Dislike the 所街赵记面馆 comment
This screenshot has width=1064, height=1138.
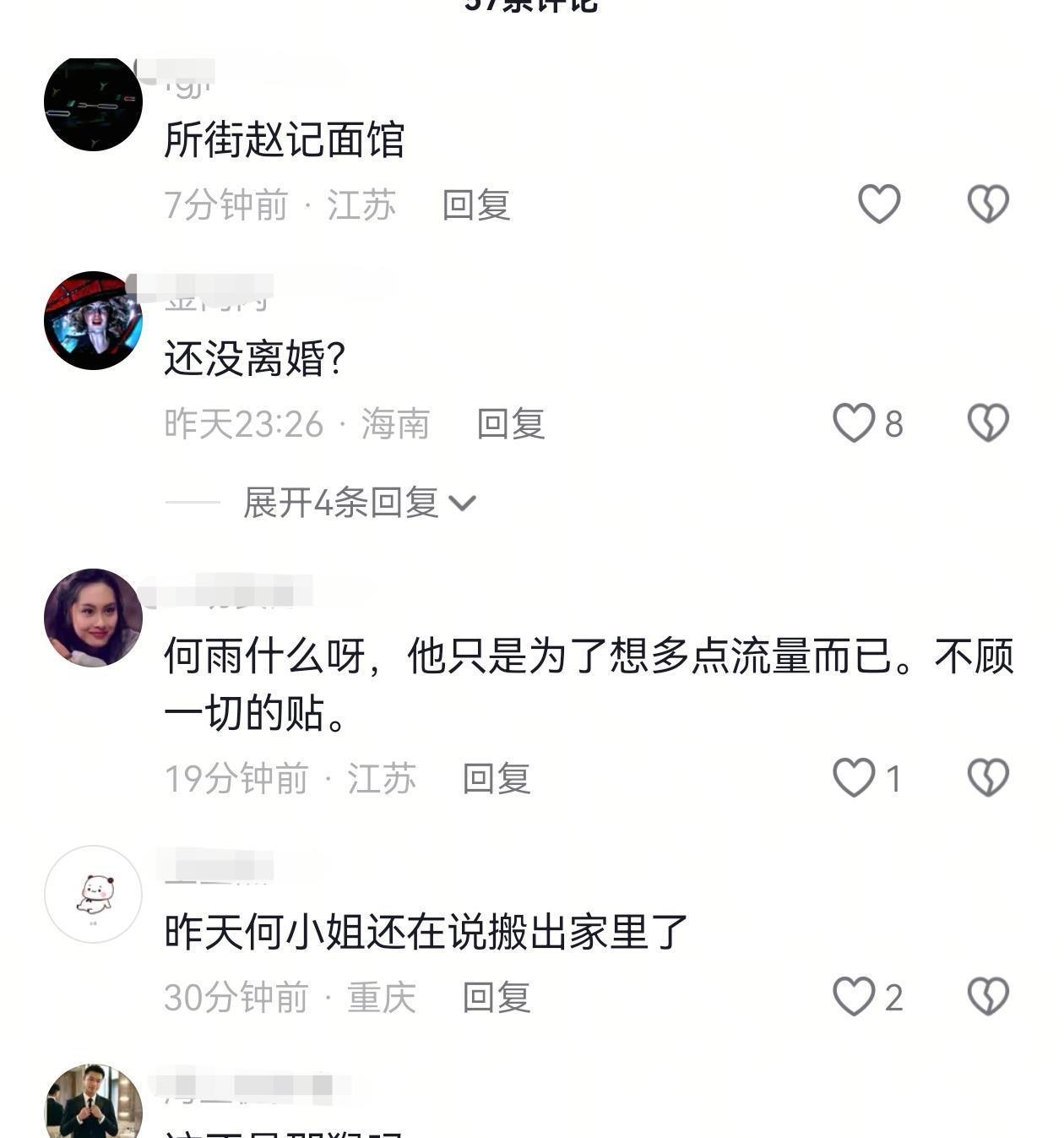click(x=988, y=204)
